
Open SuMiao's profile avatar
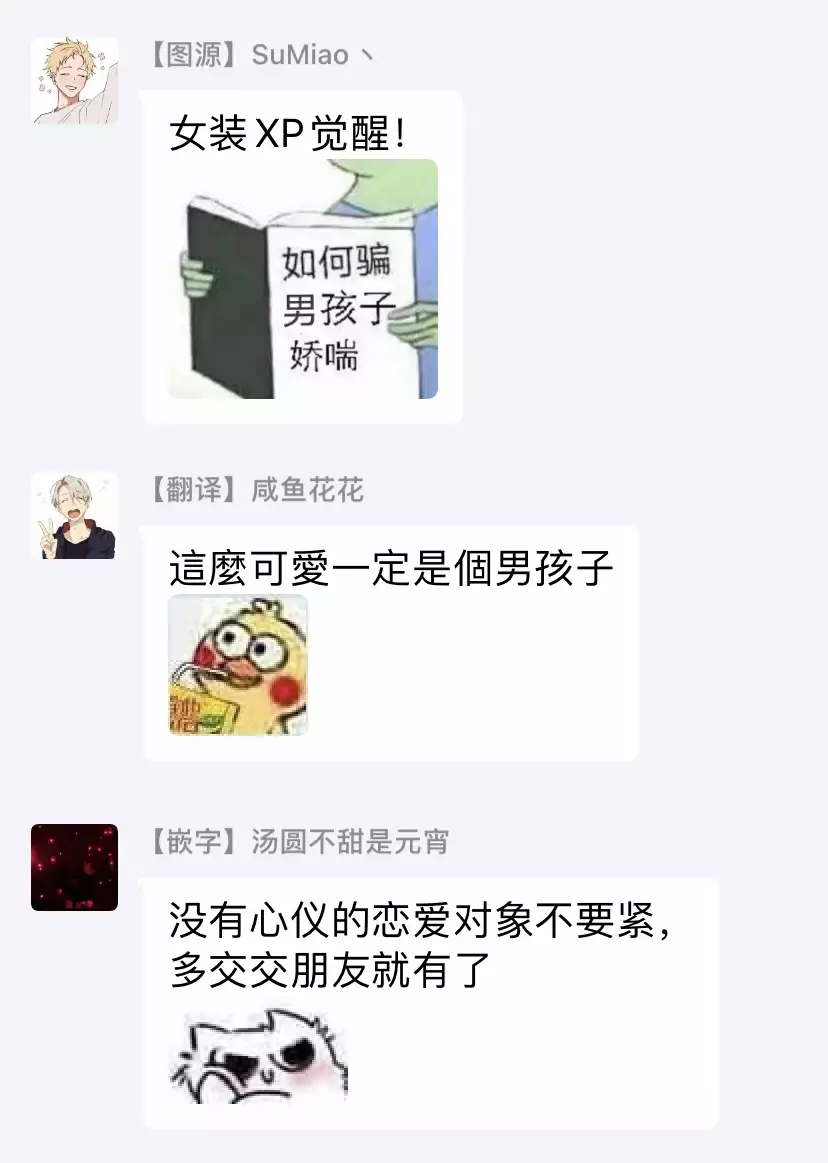click(74, 81)
